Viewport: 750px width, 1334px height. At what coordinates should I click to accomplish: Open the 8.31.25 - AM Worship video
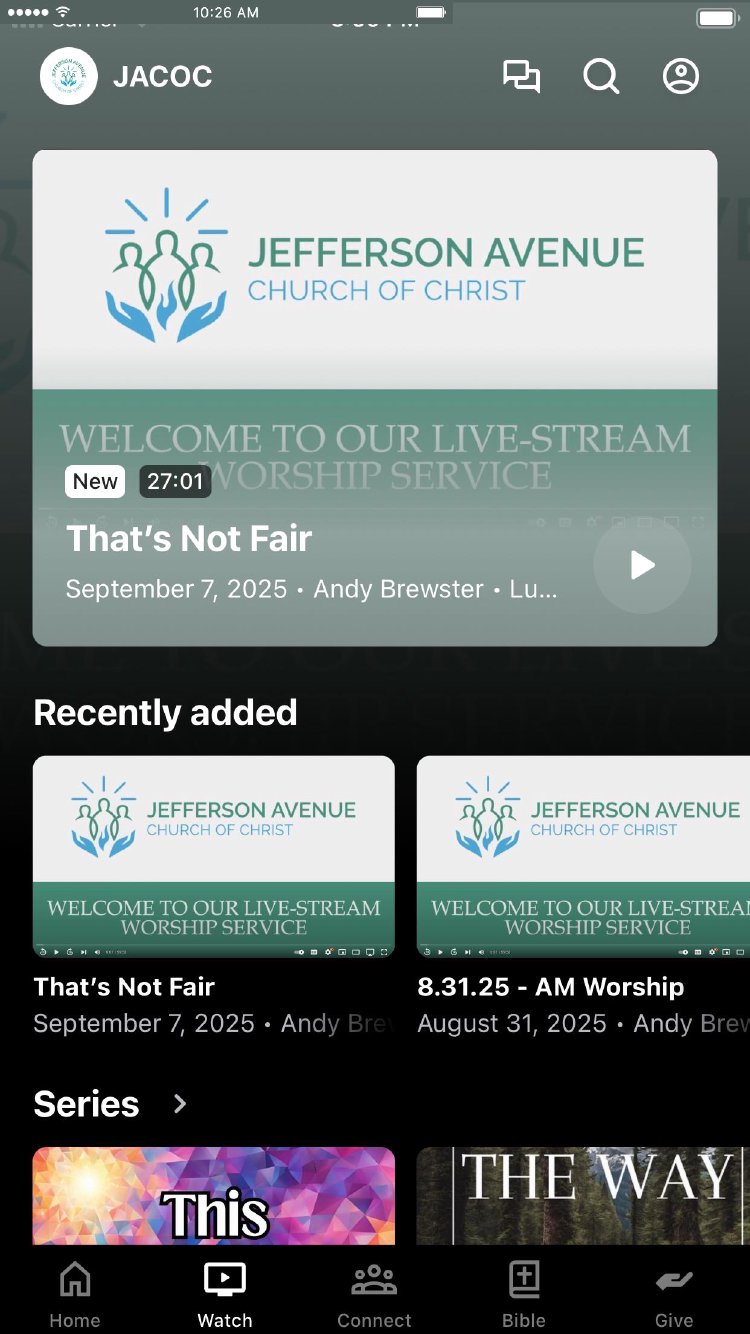[583, 857]
